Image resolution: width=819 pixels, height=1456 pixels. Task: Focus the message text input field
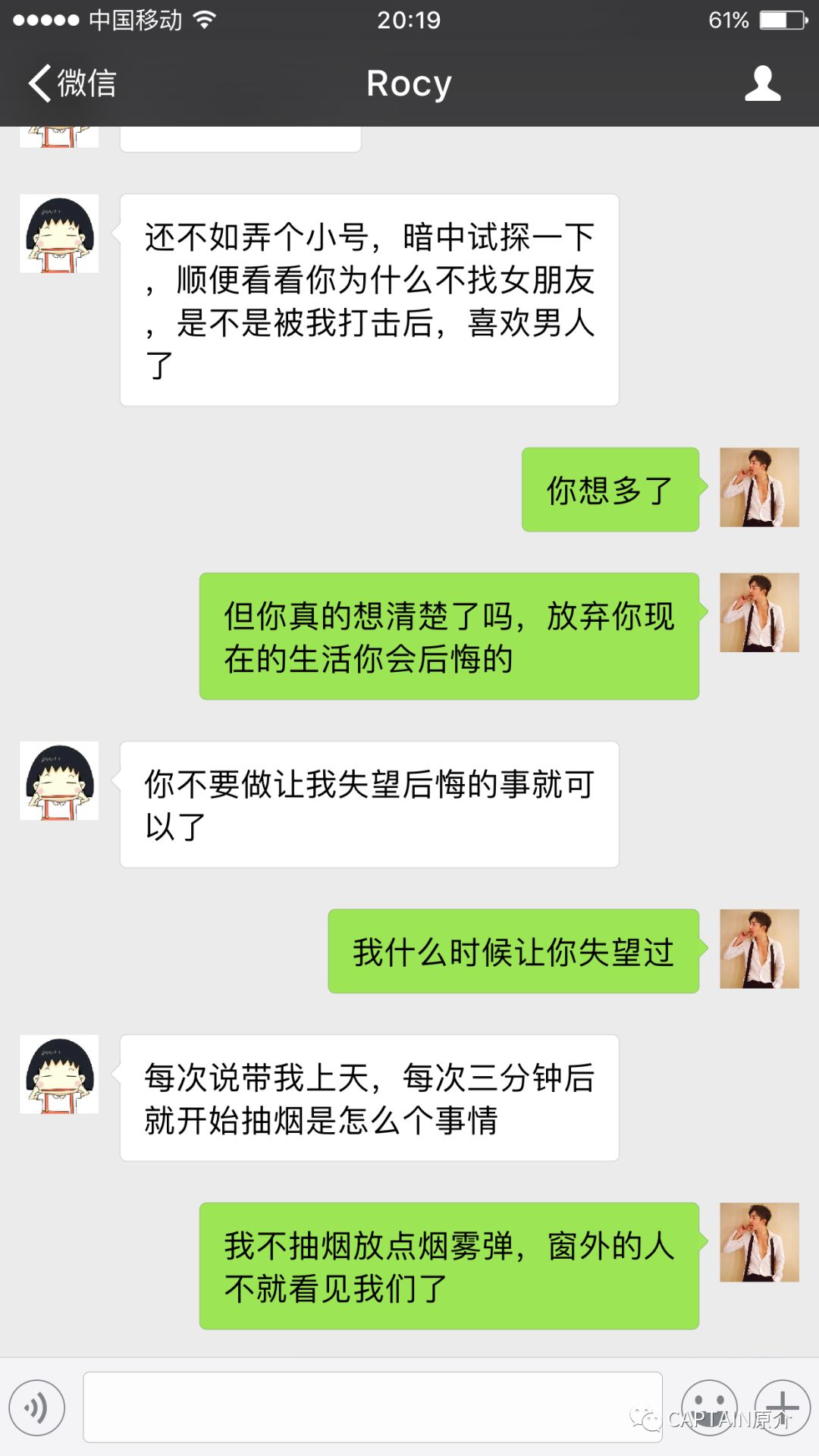pos(372,1407)
